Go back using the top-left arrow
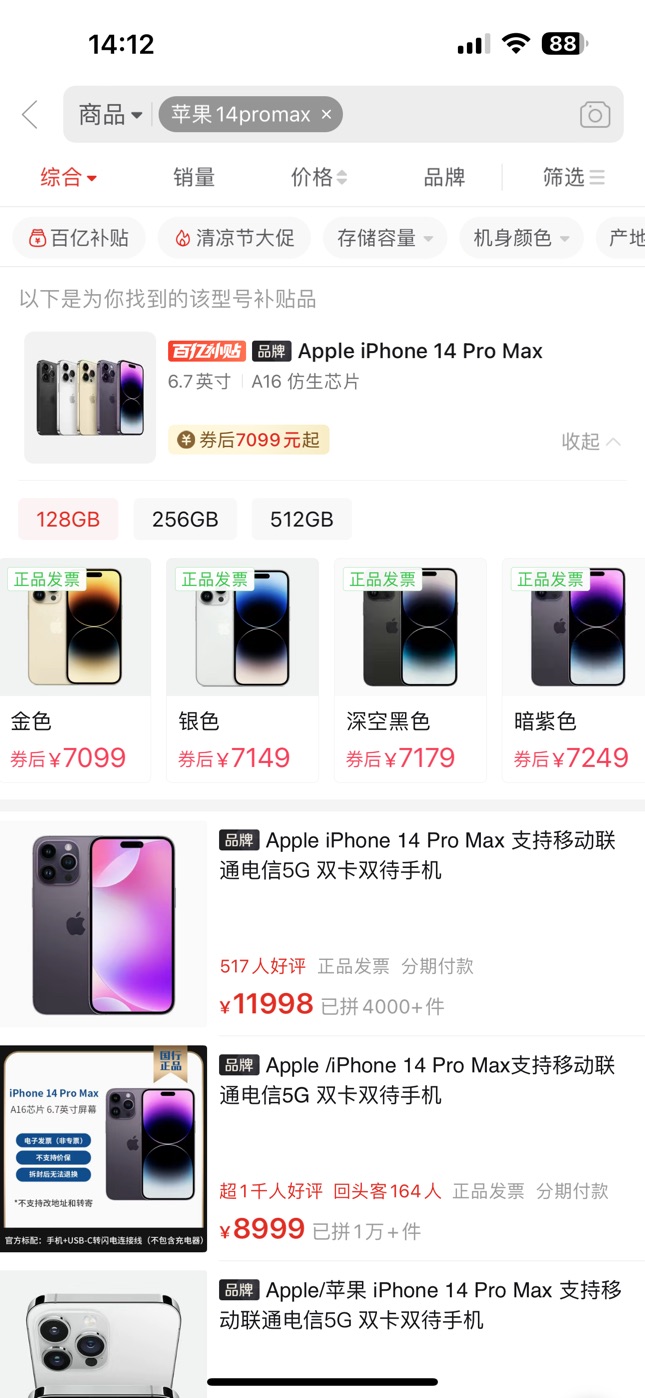 (x=30, y=115)
